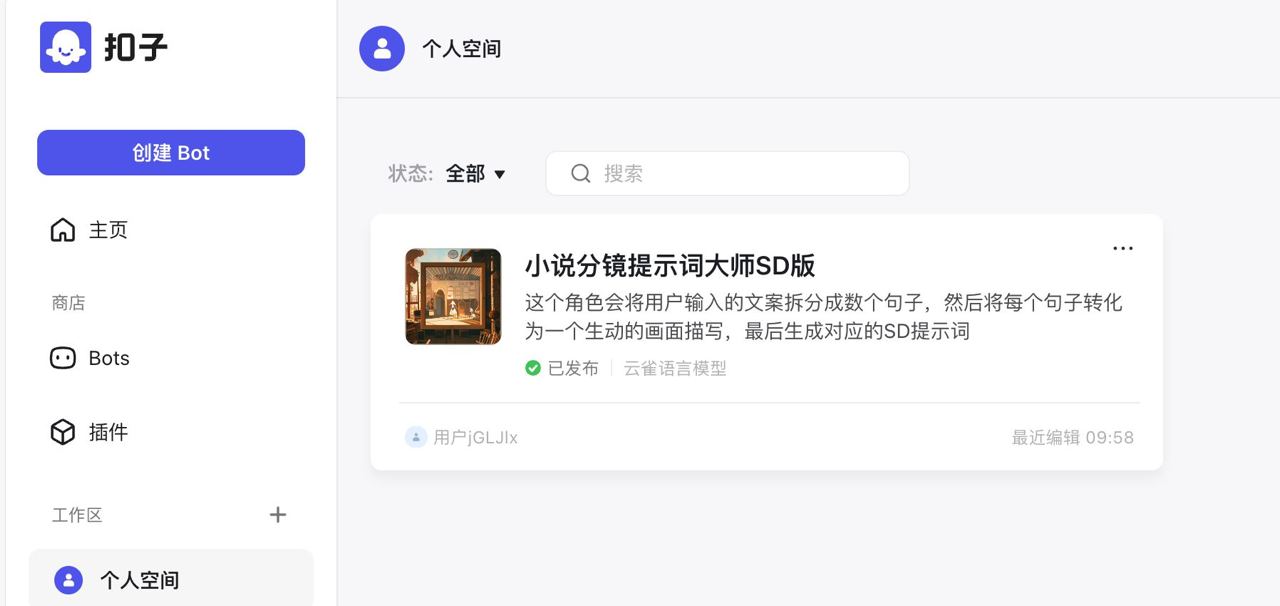
Task: Tap the 搜索 search field
Action: coord(740,174)
